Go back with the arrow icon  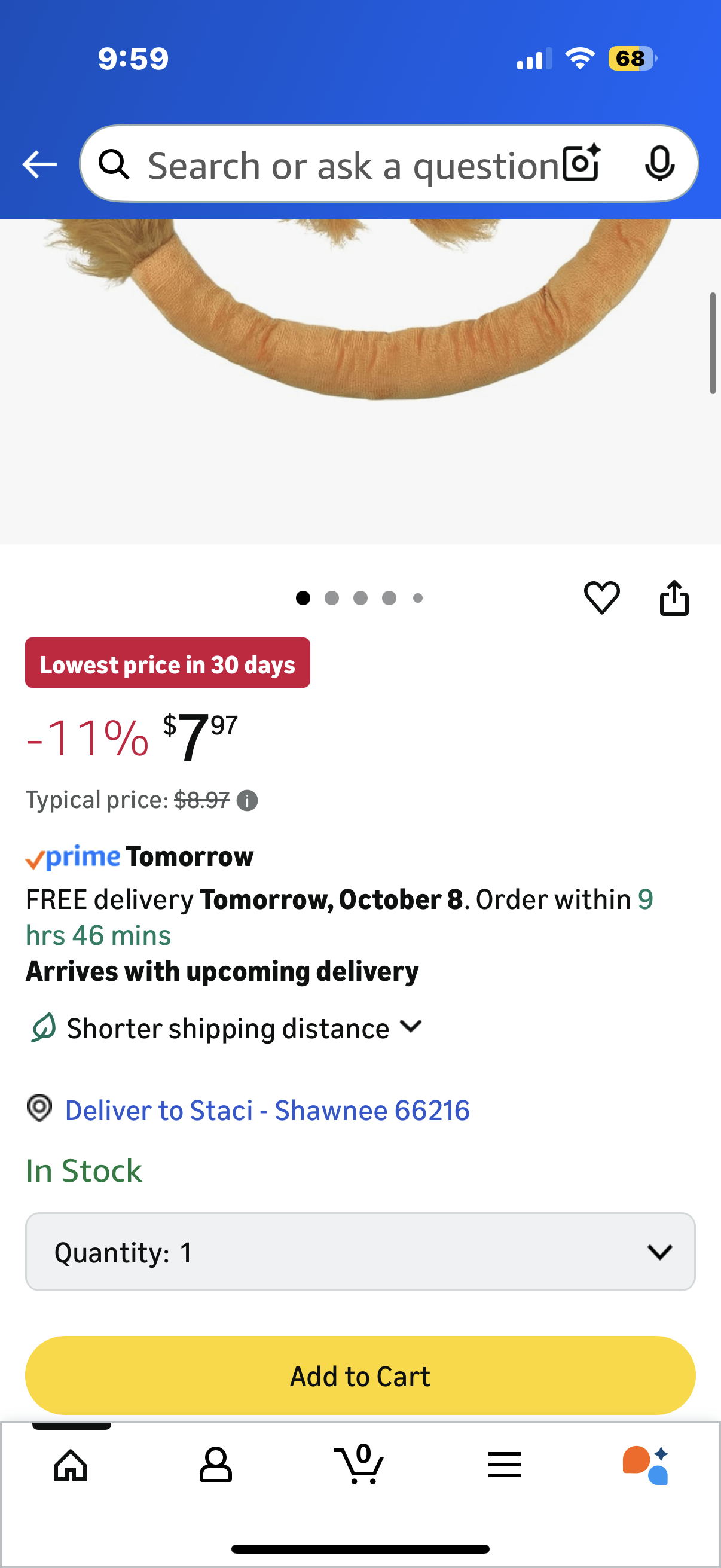(x=39, y=164)
